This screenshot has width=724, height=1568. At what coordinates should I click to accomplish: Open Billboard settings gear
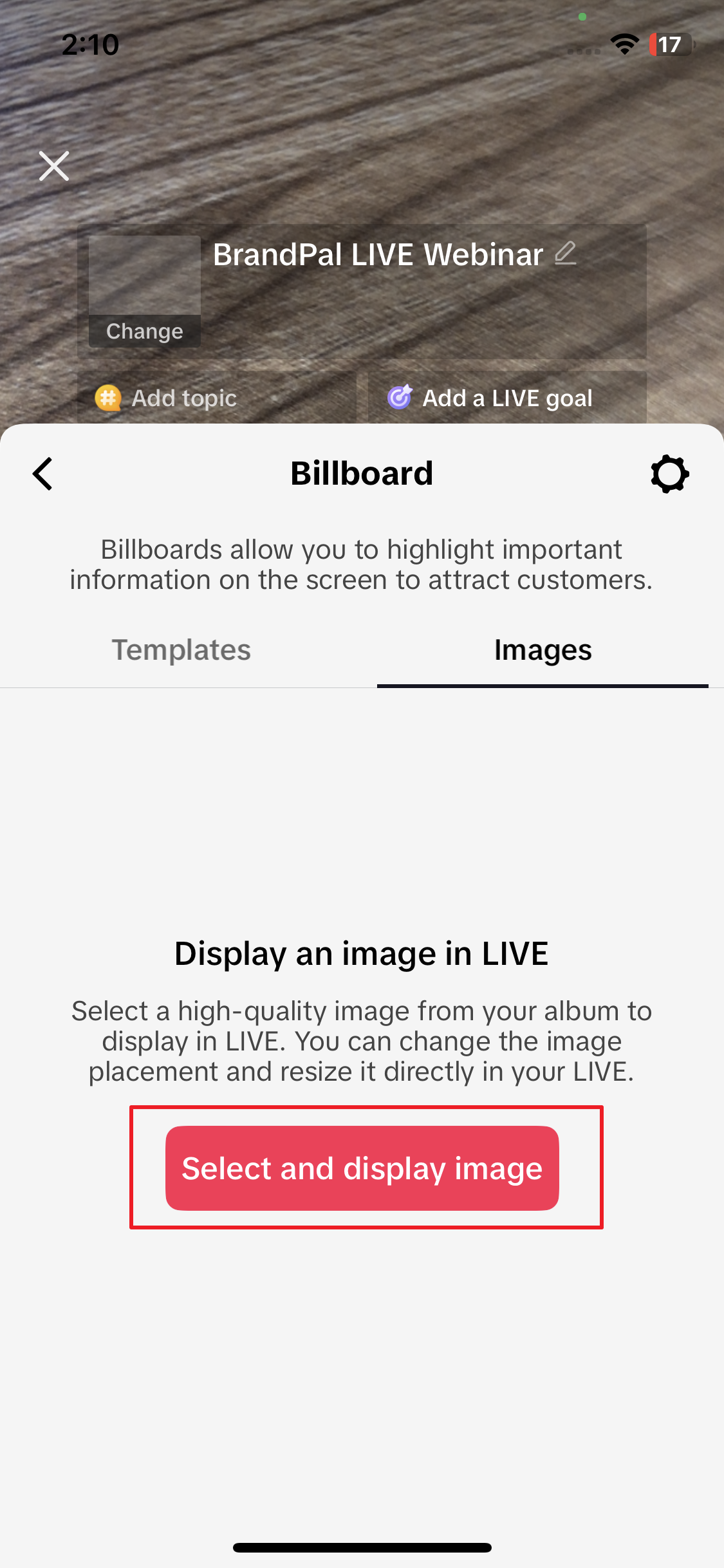pos(669,474)
